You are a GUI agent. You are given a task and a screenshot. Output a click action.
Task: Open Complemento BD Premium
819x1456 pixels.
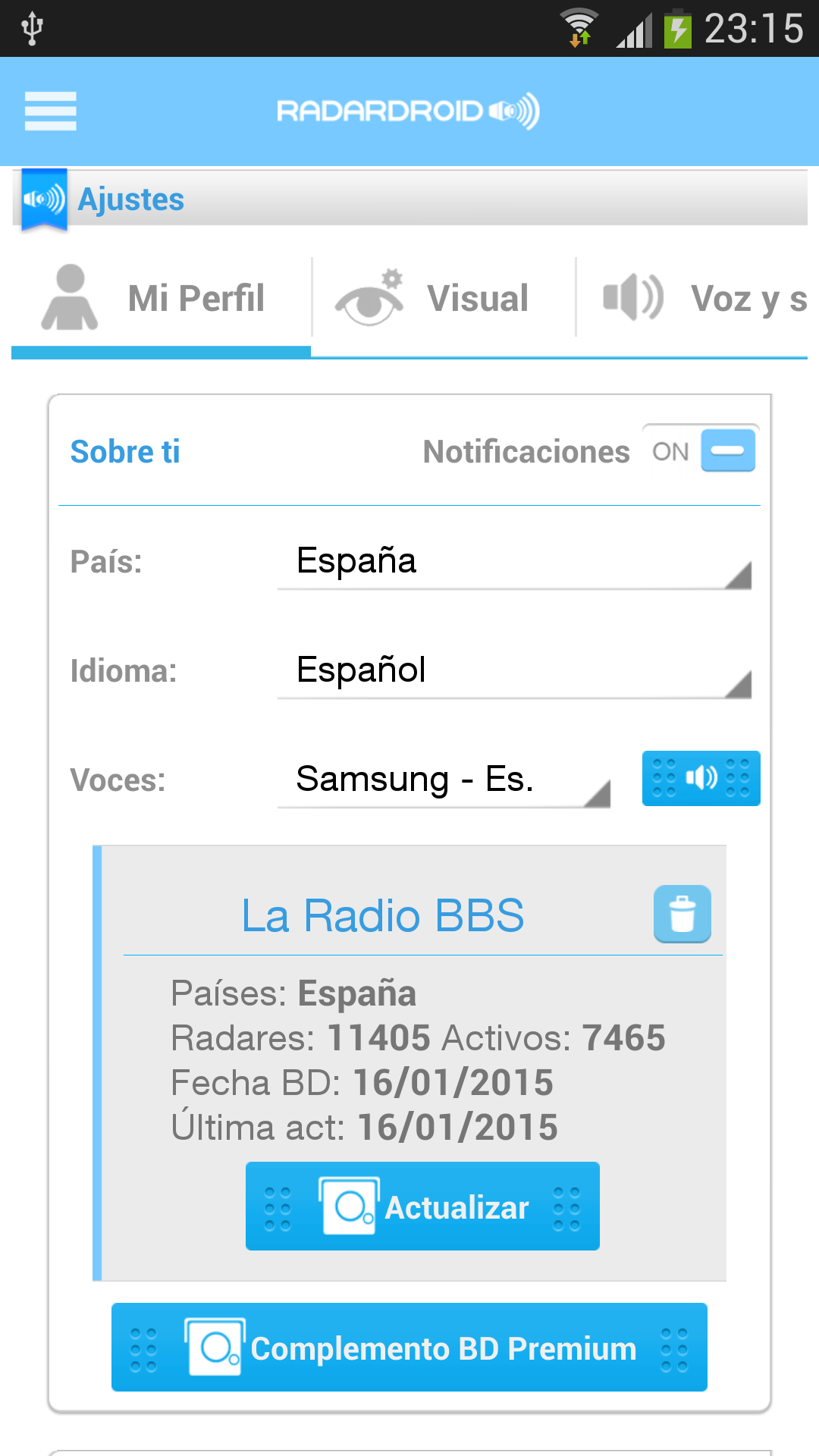(x=409, y=1348)
